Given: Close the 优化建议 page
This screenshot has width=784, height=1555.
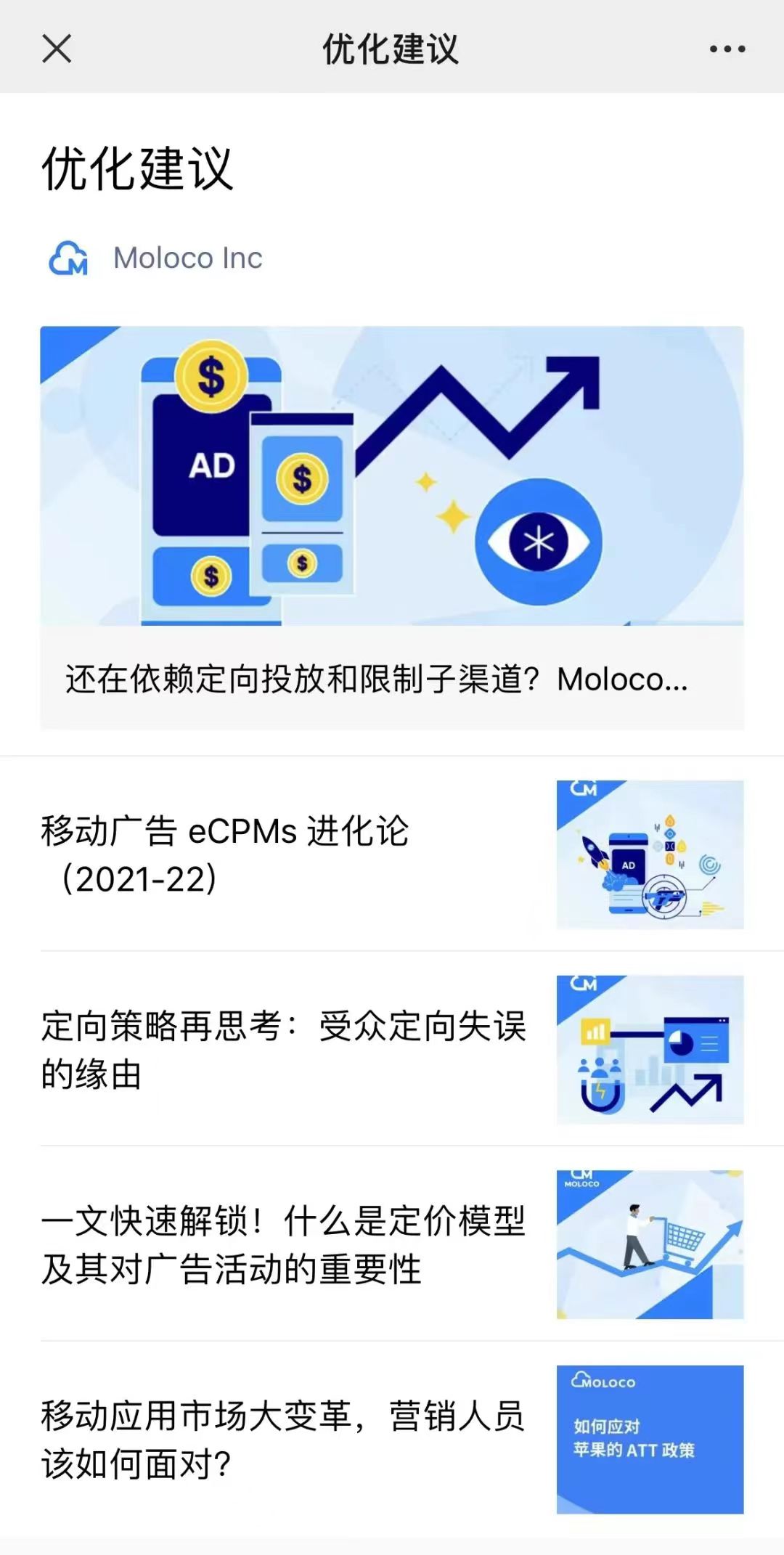Looking at the screenshot, I should [x=57, y=49].
